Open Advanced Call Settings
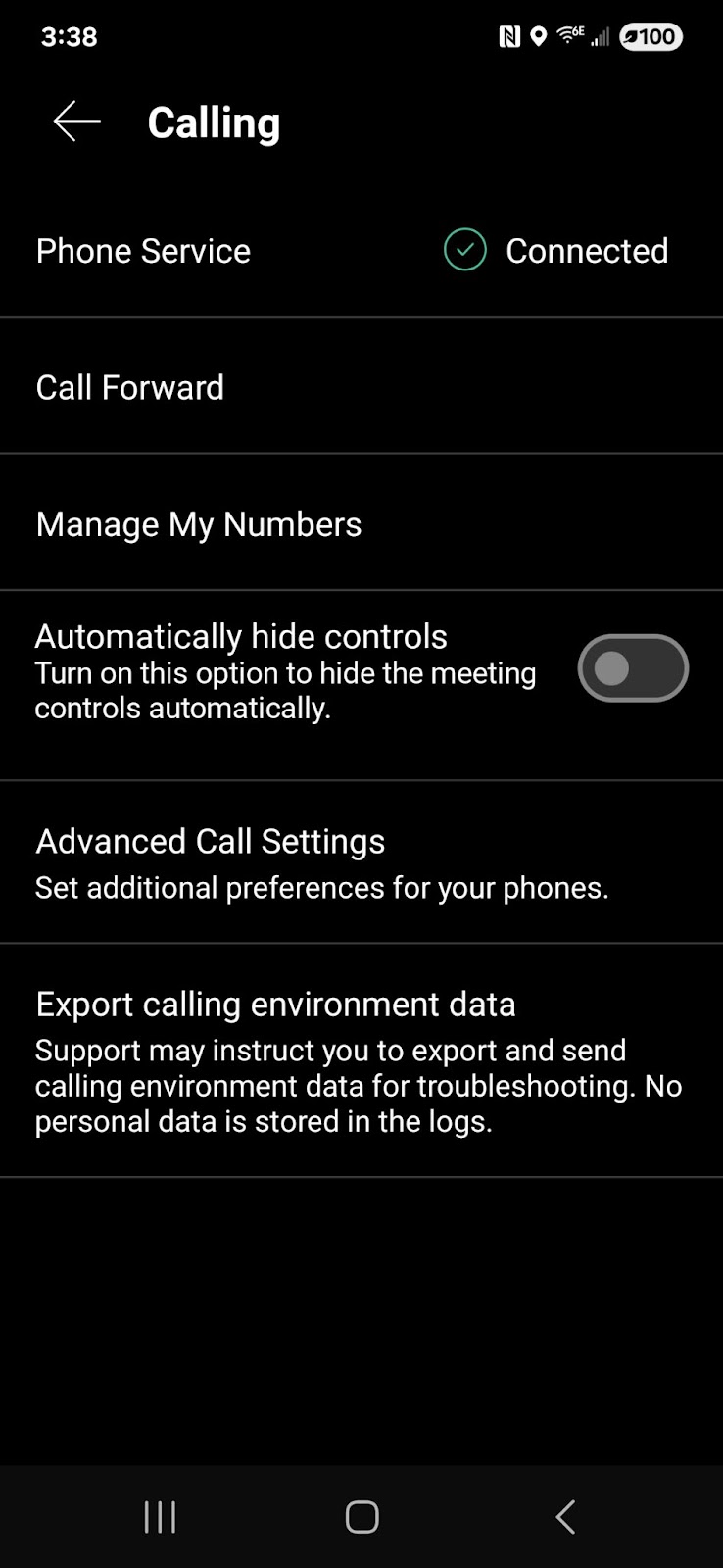 pyautogui.click(x=361, y=863)
